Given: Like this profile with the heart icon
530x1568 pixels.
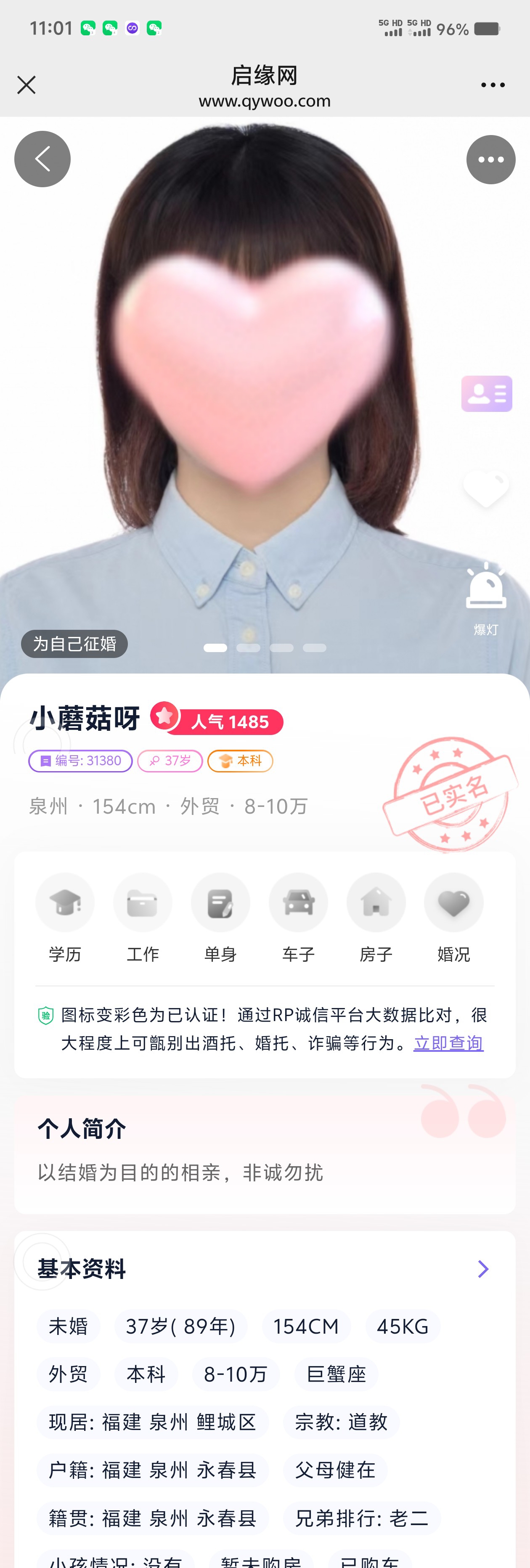Looking at the screenshot, I should click(x=485, y=489).
